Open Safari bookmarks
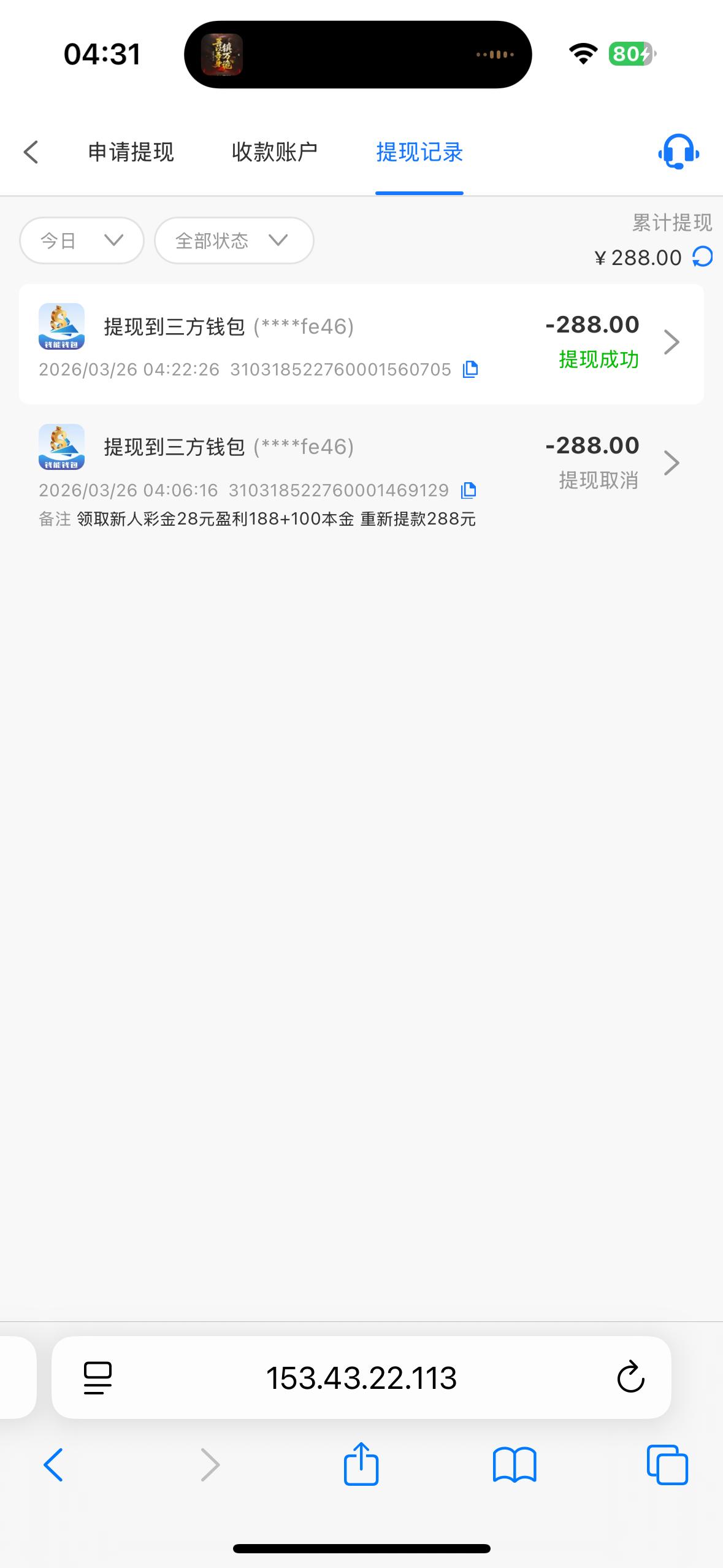This screenshot has width=723, height=1568. [x=514, y=1465]
